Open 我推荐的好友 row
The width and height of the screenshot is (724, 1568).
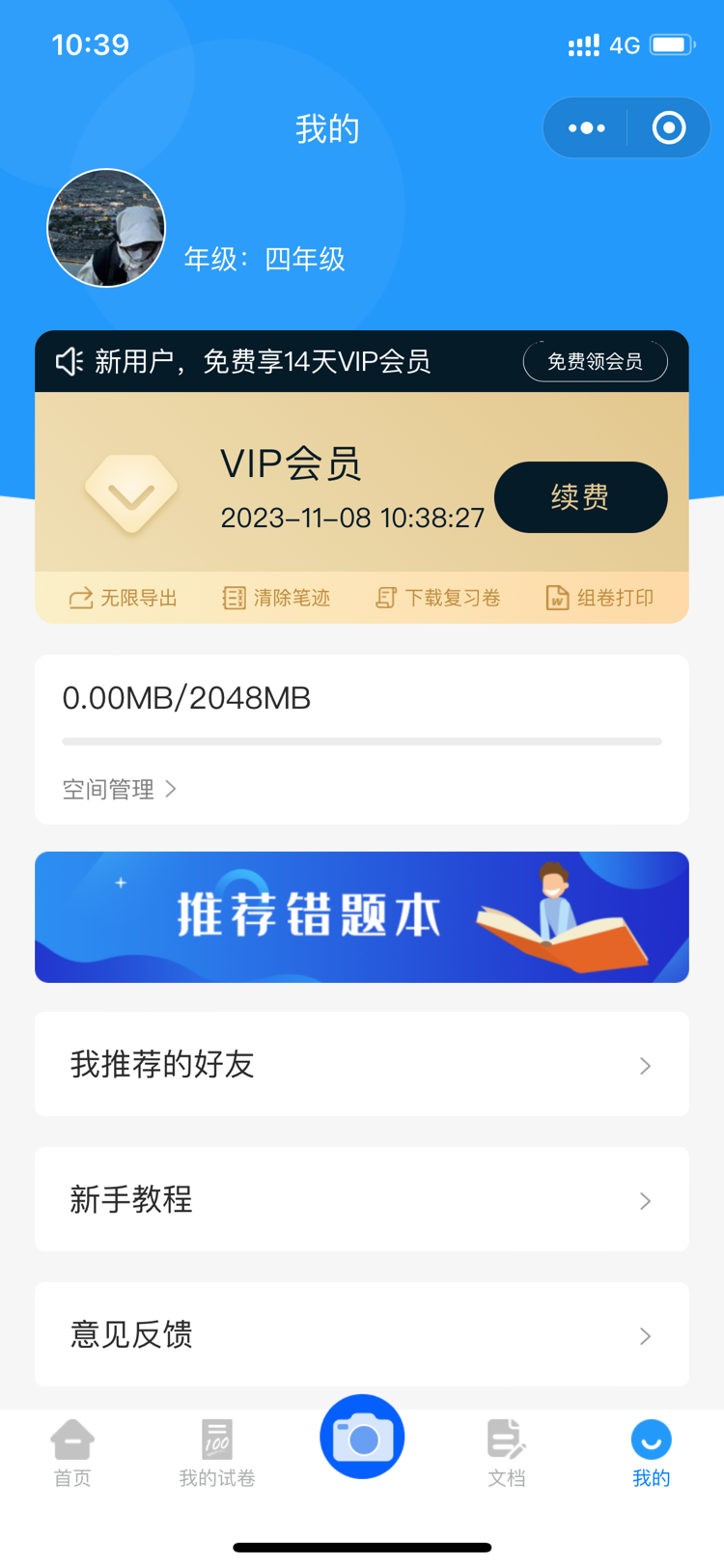(x=362, y=1064)
